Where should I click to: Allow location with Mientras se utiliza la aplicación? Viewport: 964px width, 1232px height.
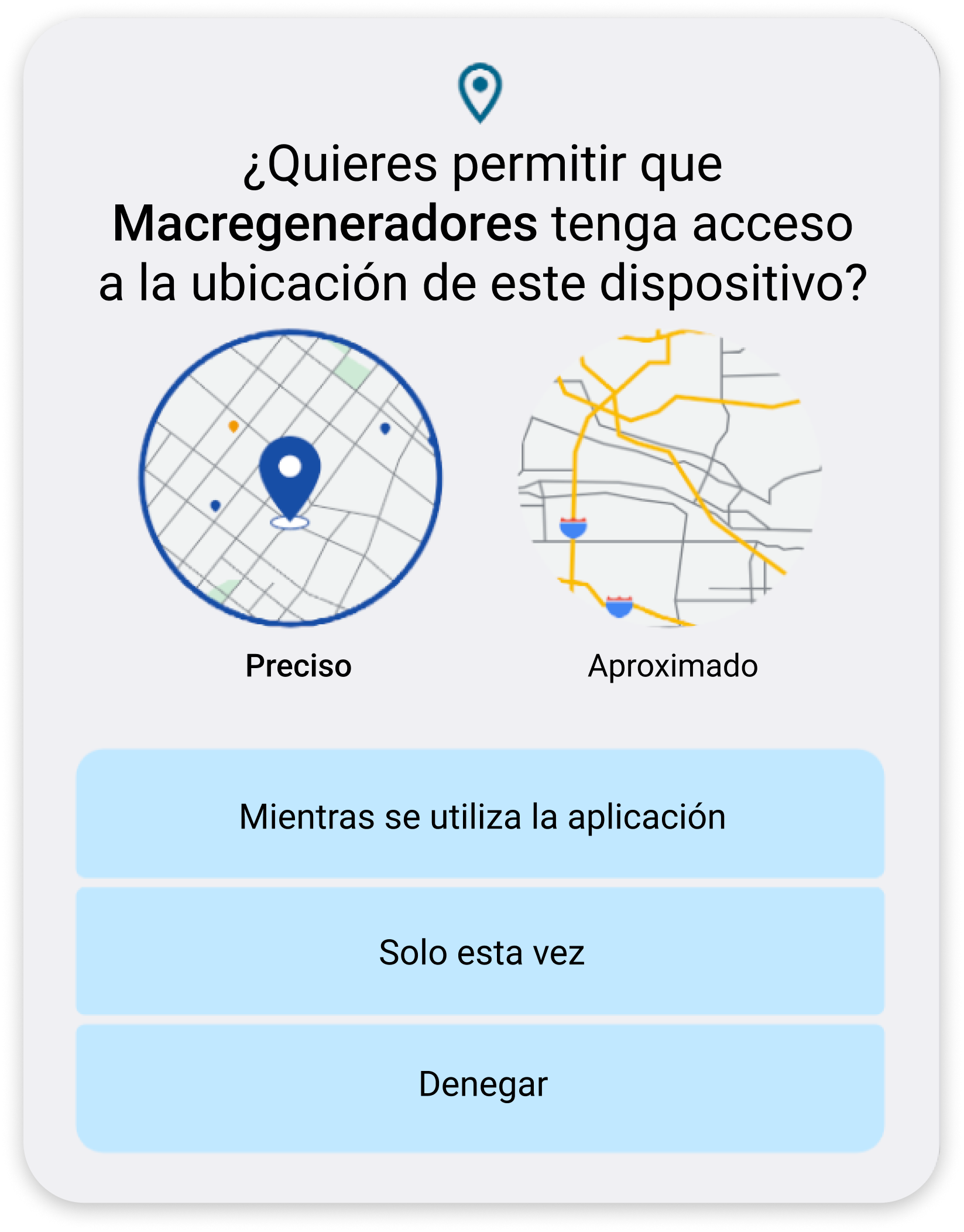pos(481,816)
